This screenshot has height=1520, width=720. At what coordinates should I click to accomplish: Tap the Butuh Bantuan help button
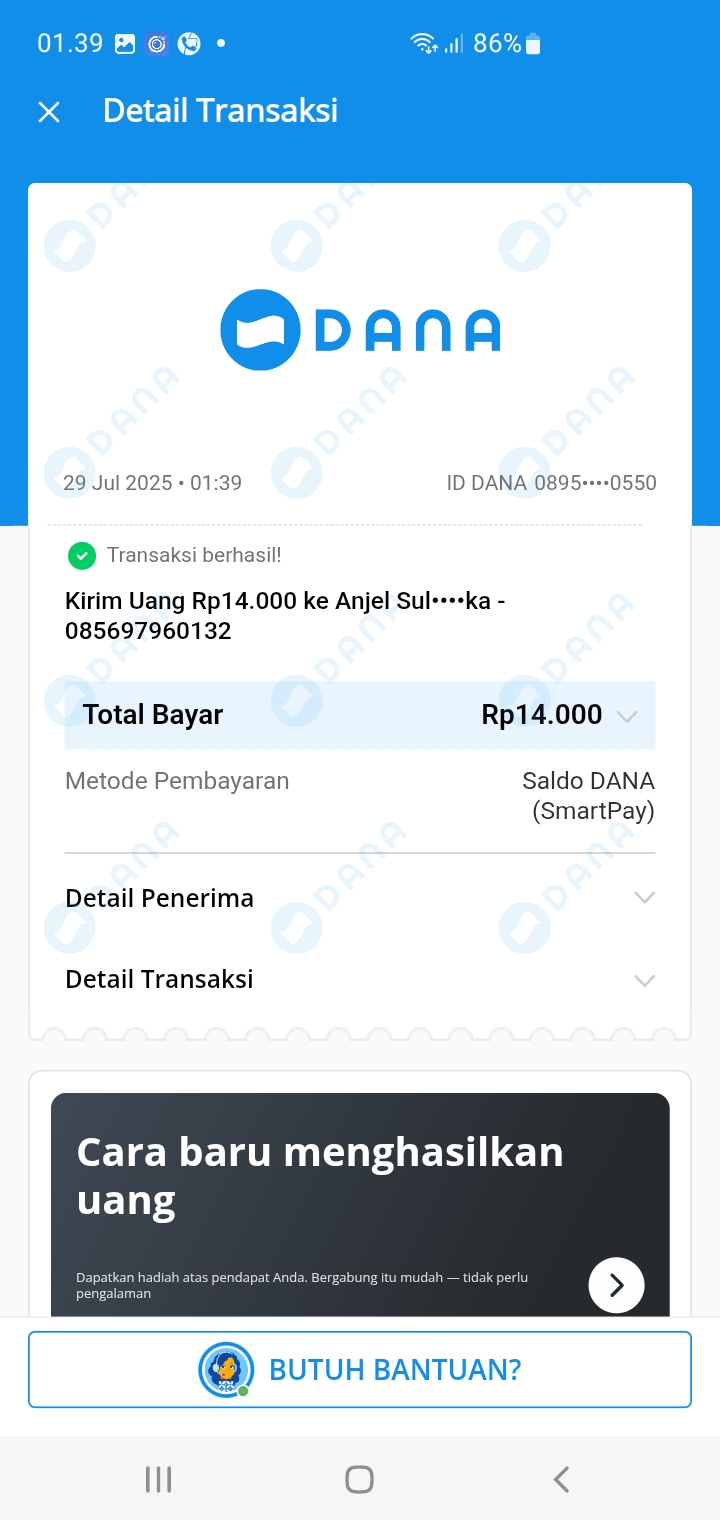360,1370
